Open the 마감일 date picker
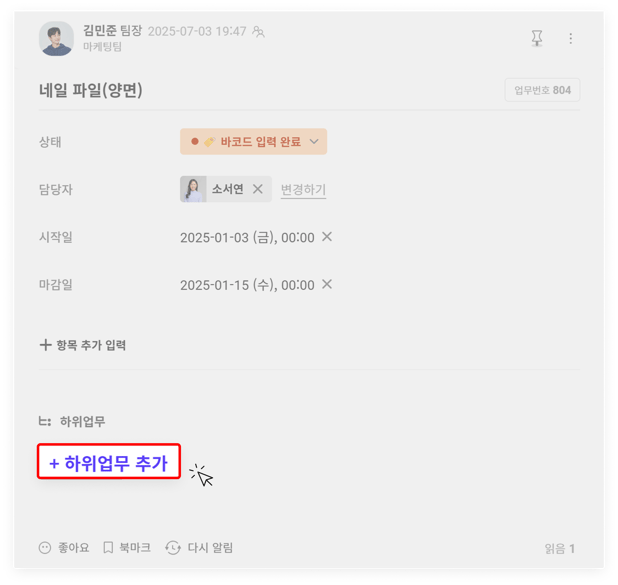 coord(246,284)
